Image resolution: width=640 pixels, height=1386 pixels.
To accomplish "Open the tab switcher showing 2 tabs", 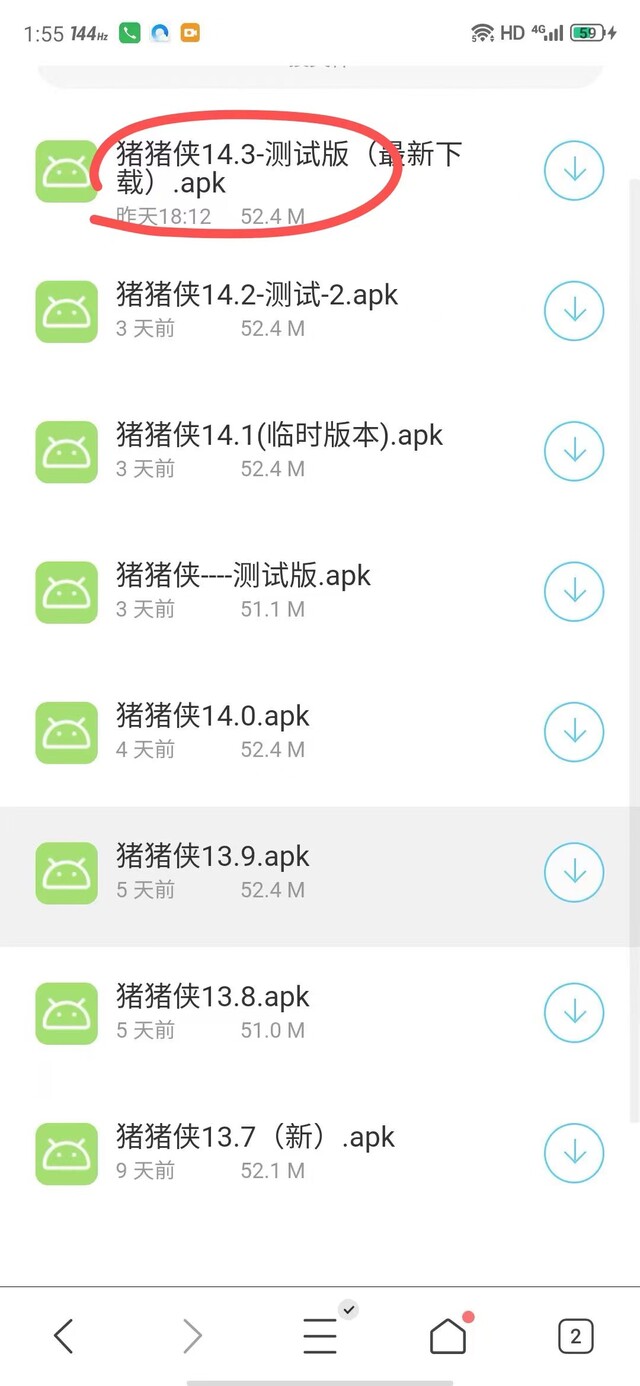I will (575, 1336).
